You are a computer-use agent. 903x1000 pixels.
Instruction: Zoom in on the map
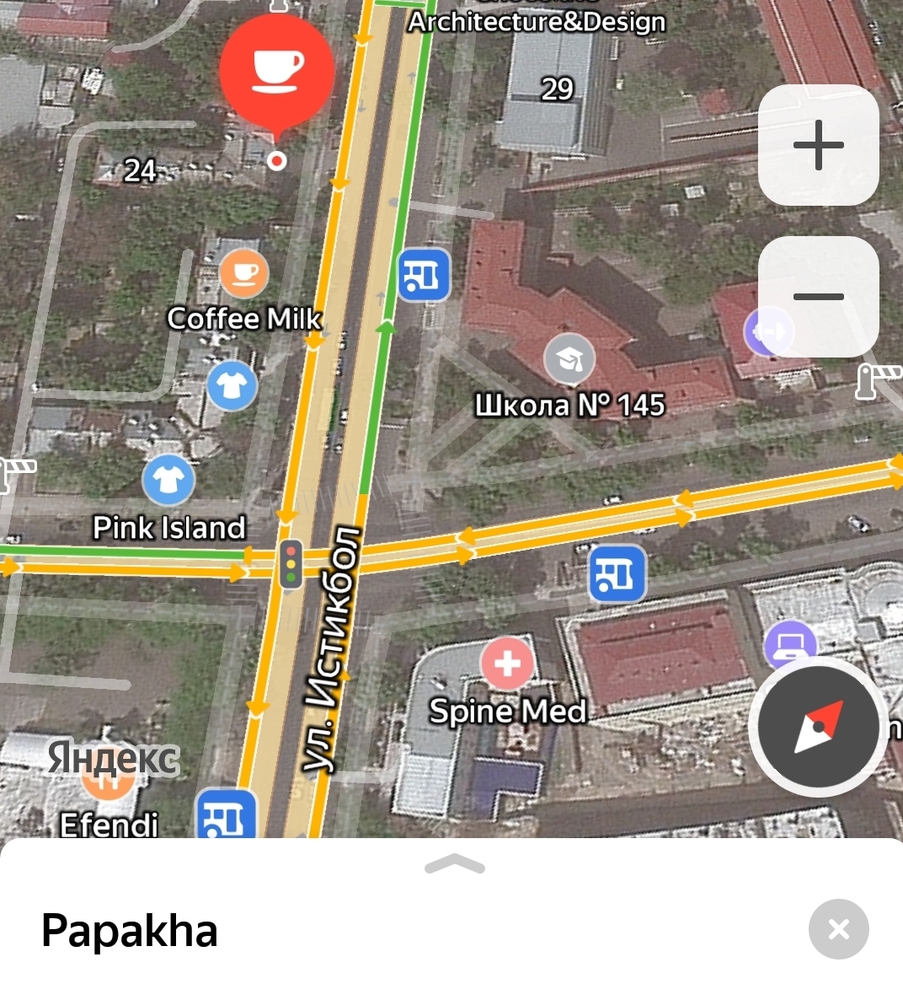pyautogui.click(x=818, y=146)
